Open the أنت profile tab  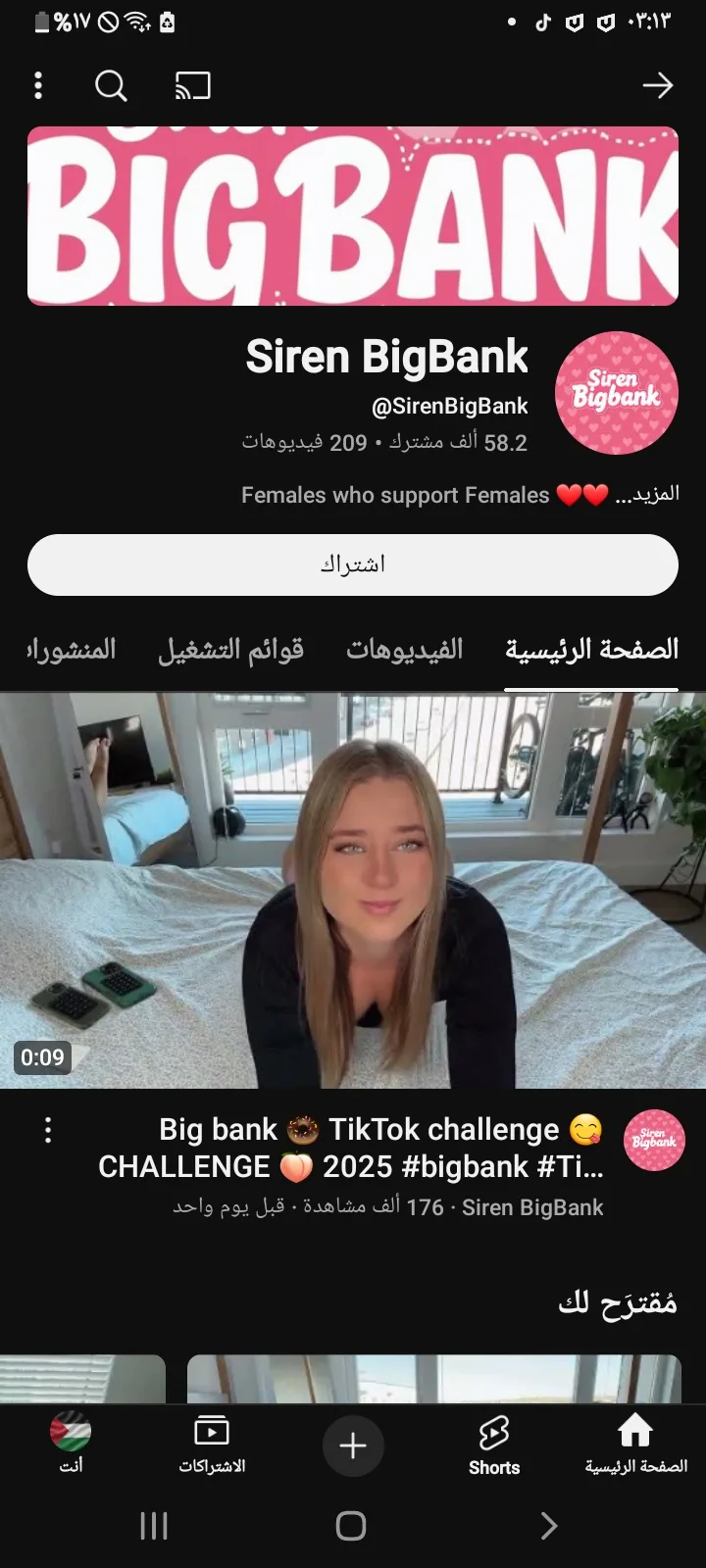pyautogui.click(x=71, y=1445)
